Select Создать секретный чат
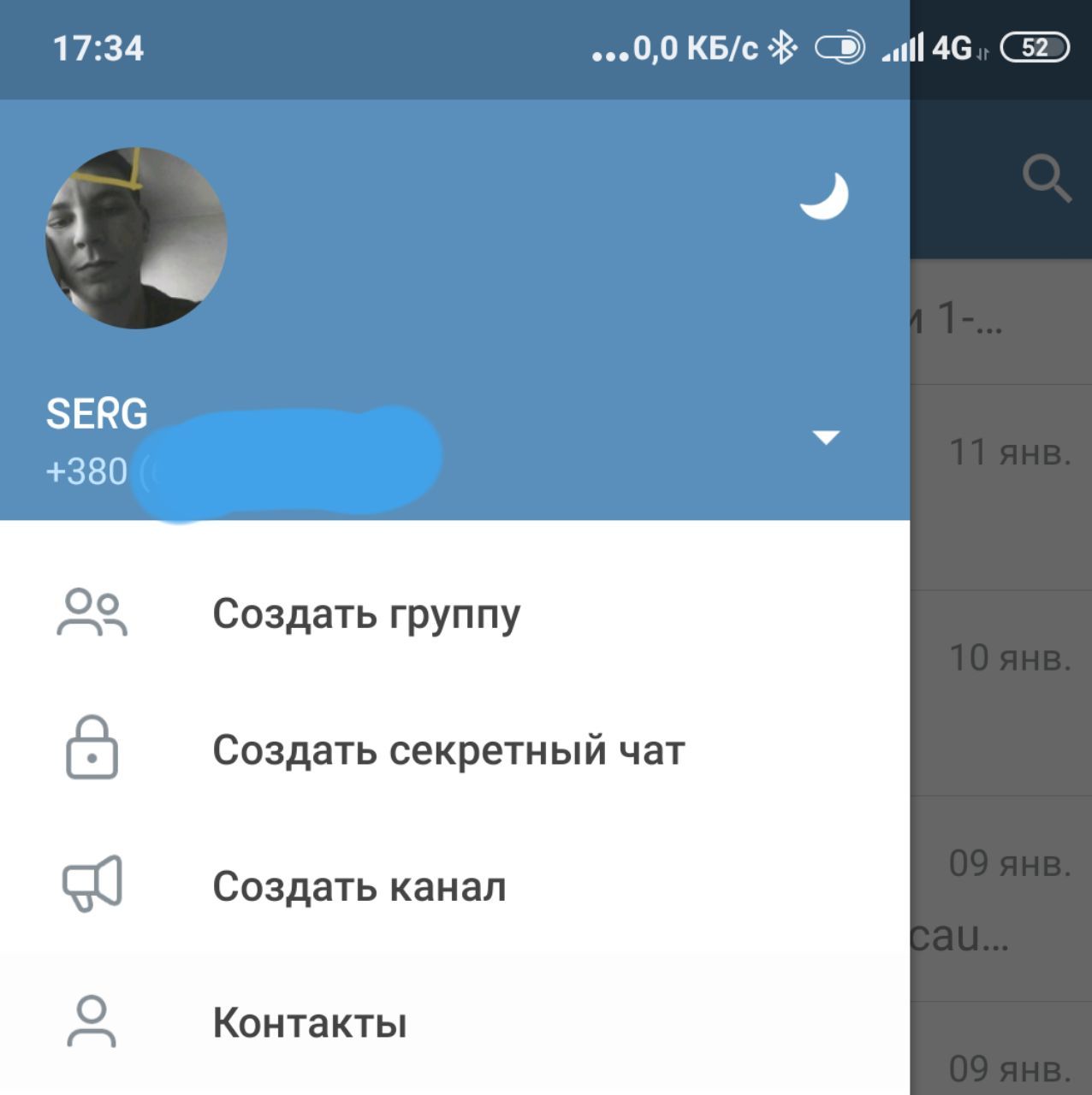This screenshot has width=1092, height=1095. click(x=448, y=750)
